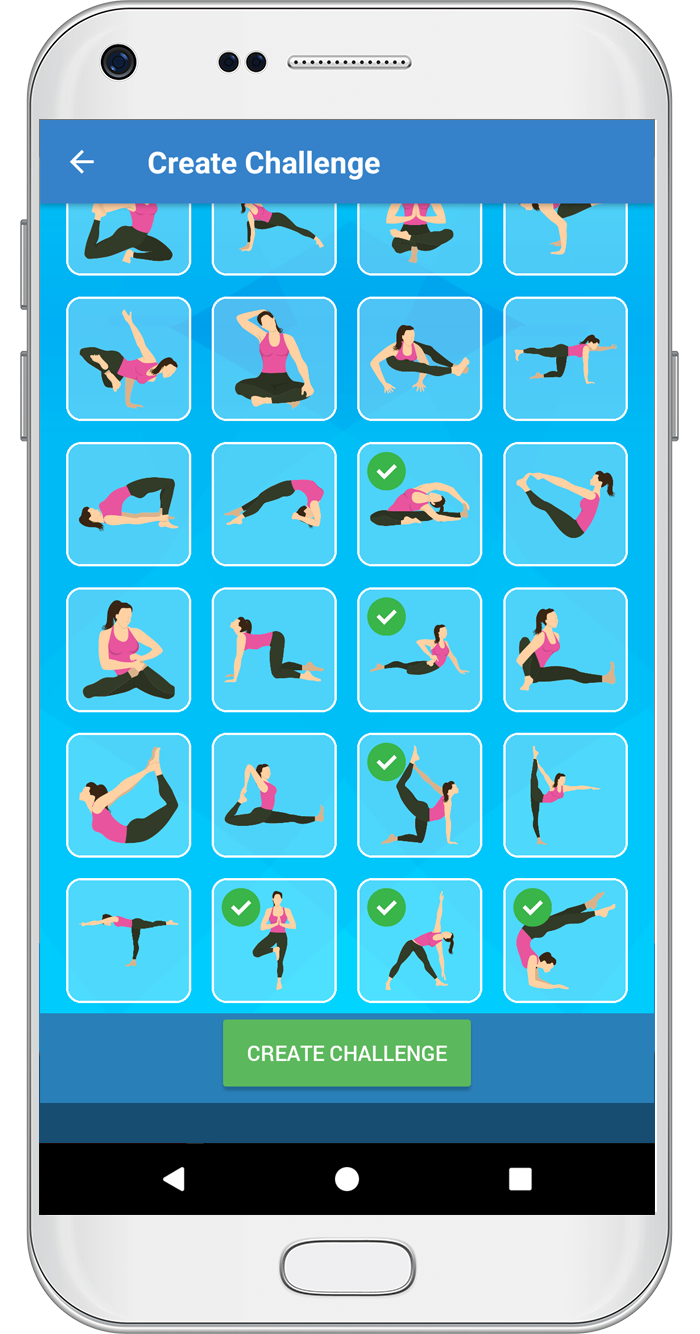Select the cross-legged neck stretch pose
Image resolution: width=700 pixels, height=1334 pixels.
(x=274, y=358)
